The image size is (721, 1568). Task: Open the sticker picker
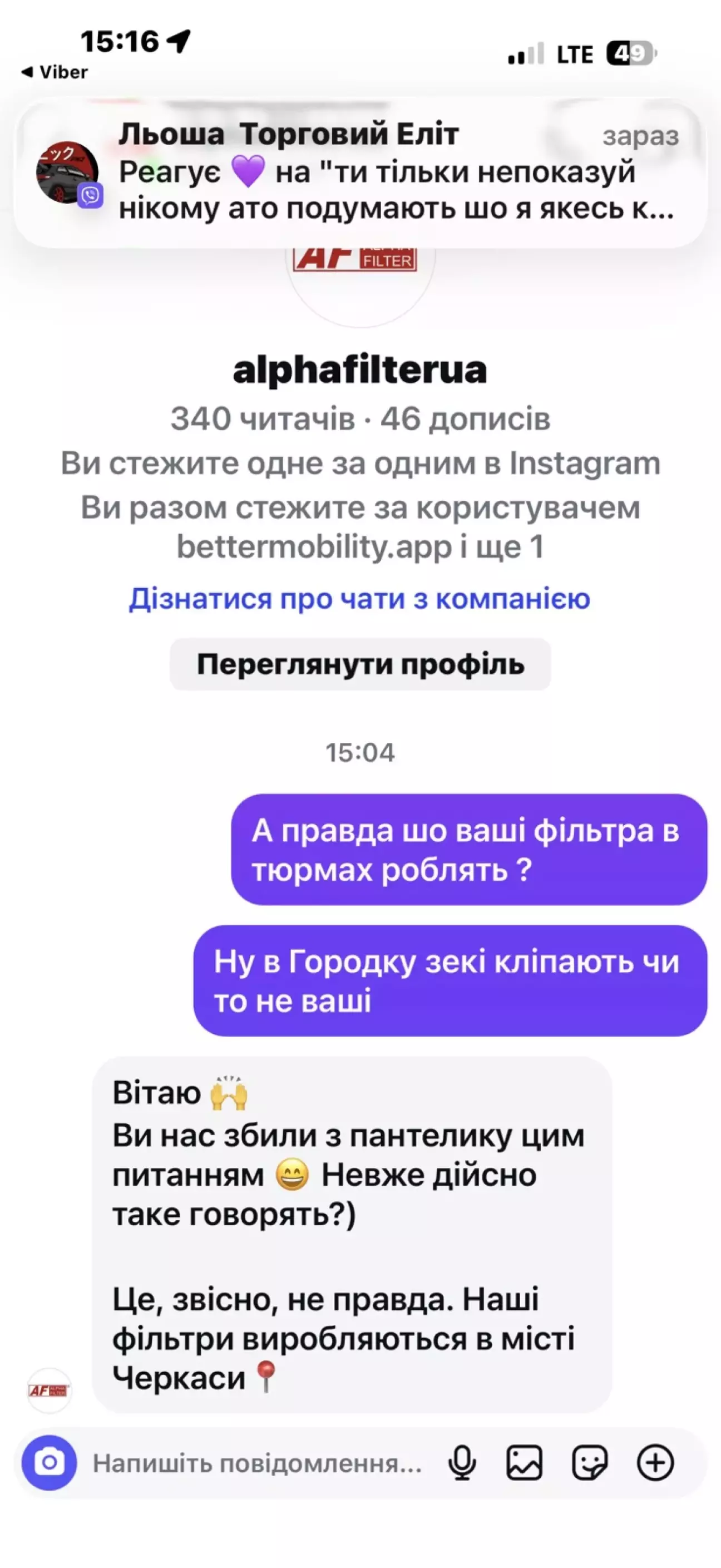click(589, 1463)
